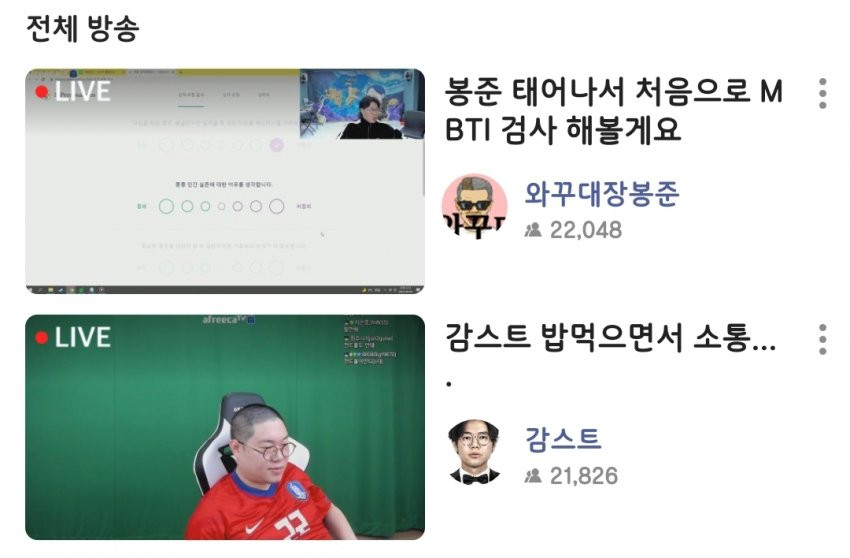Open the 와꾸대장봉준 channel link
This screenshot has width=850, height=558.
tap(601, 193)
